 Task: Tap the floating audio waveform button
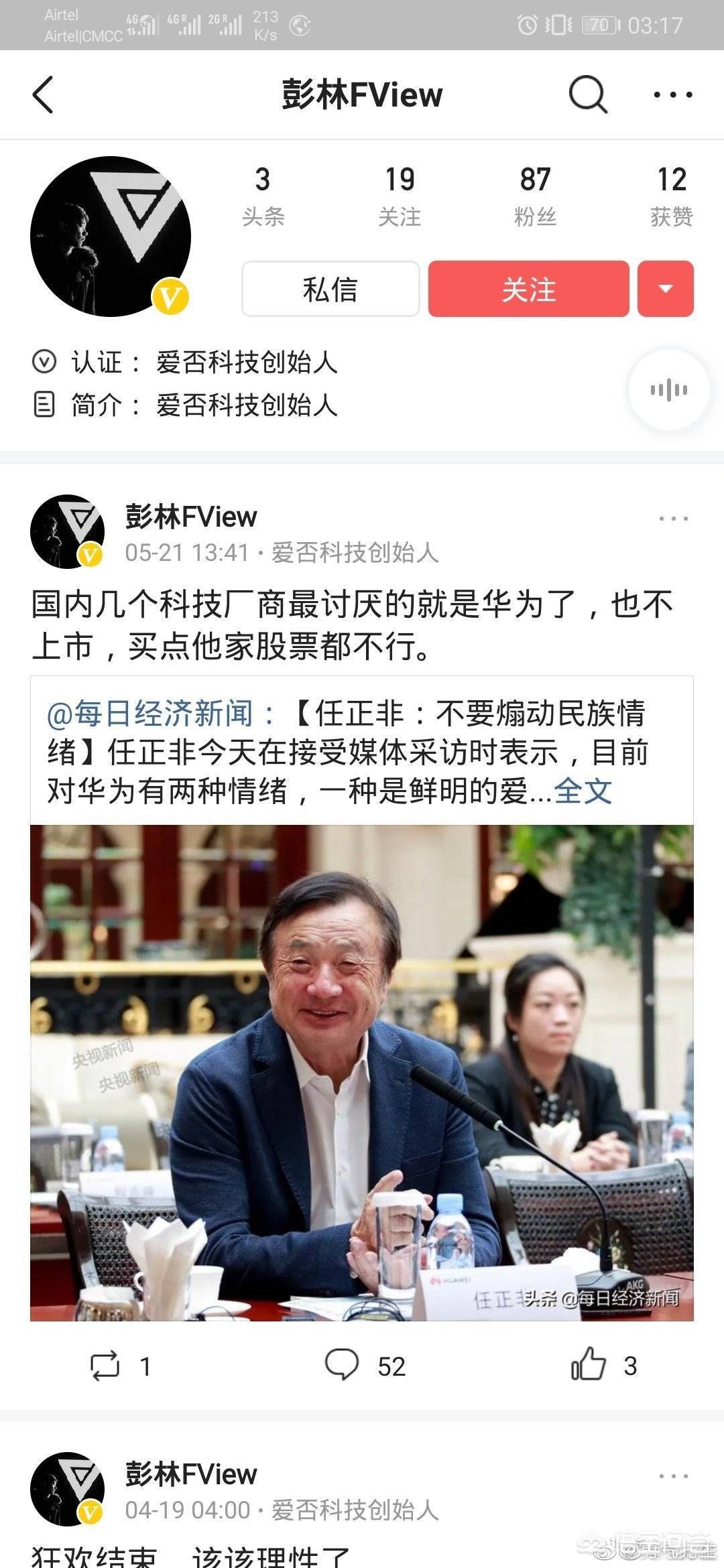tap(669, 389)
